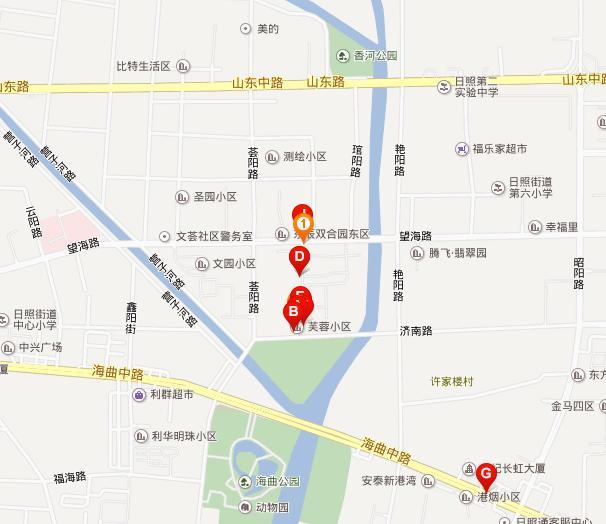Tap the red map pin labeled B
The height and width of the screenshot is (524, 606).
(x=293, y=312)
